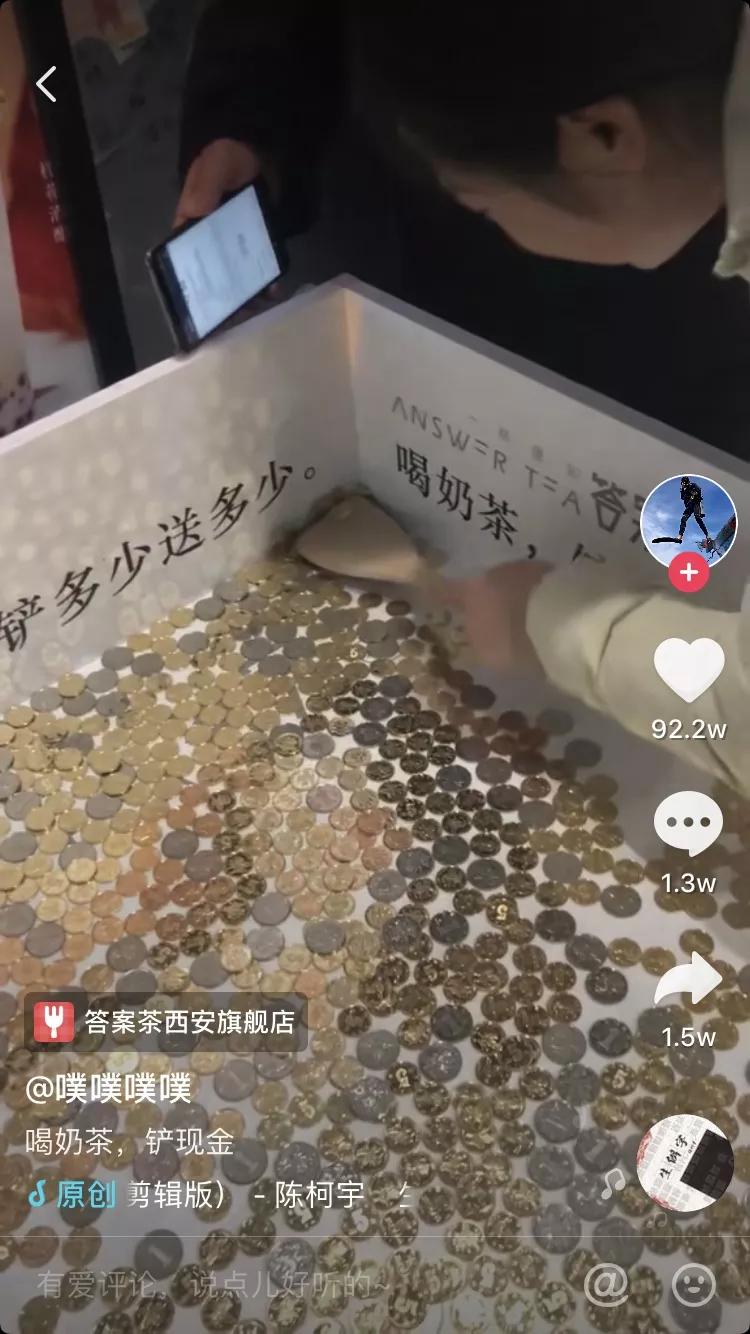750x1334 pixels.
Task: Open the comments section
Action: click(686, 820)
